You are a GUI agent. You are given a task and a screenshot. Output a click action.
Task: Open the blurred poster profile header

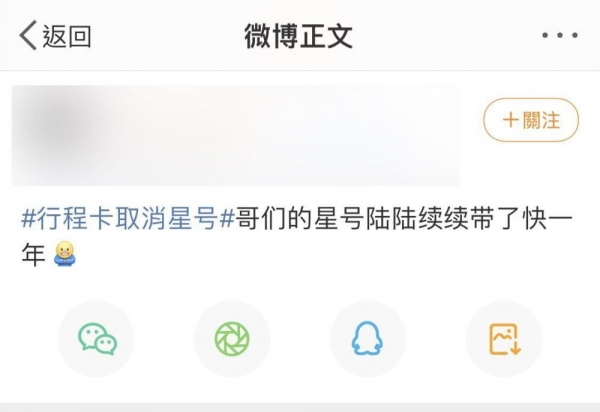pos(235,135)
